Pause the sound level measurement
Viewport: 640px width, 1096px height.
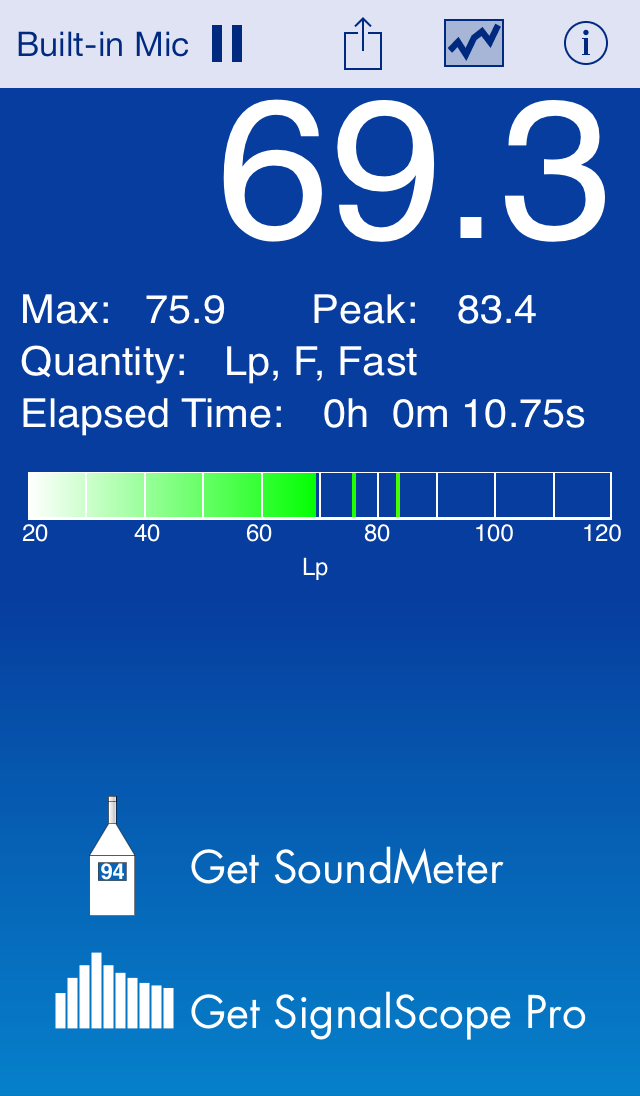tap(227, 44)
